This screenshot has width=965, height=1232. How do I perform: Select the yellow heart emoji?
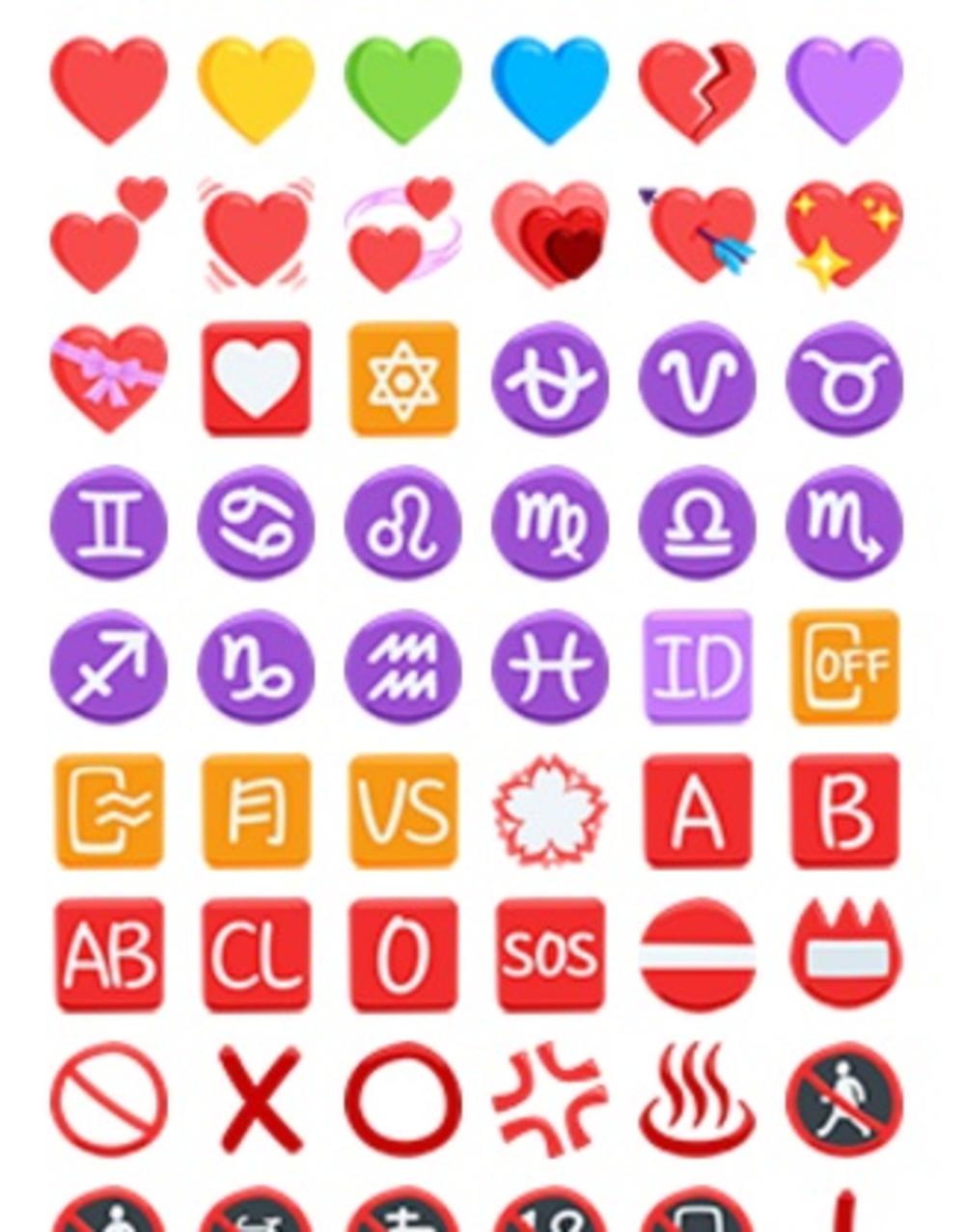pos(256,89)
